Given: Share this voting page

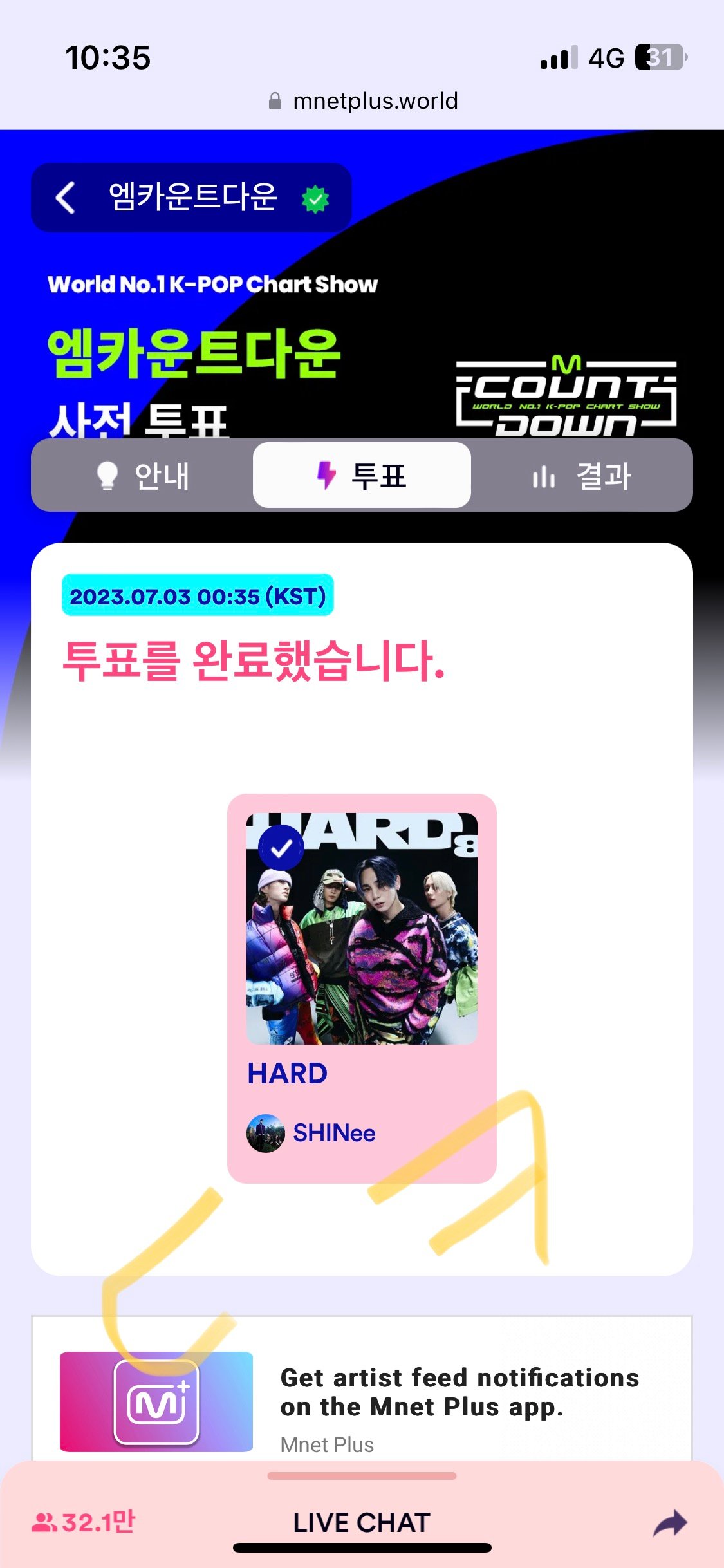Looking at the screenshot, I should tap(670, 1523).
